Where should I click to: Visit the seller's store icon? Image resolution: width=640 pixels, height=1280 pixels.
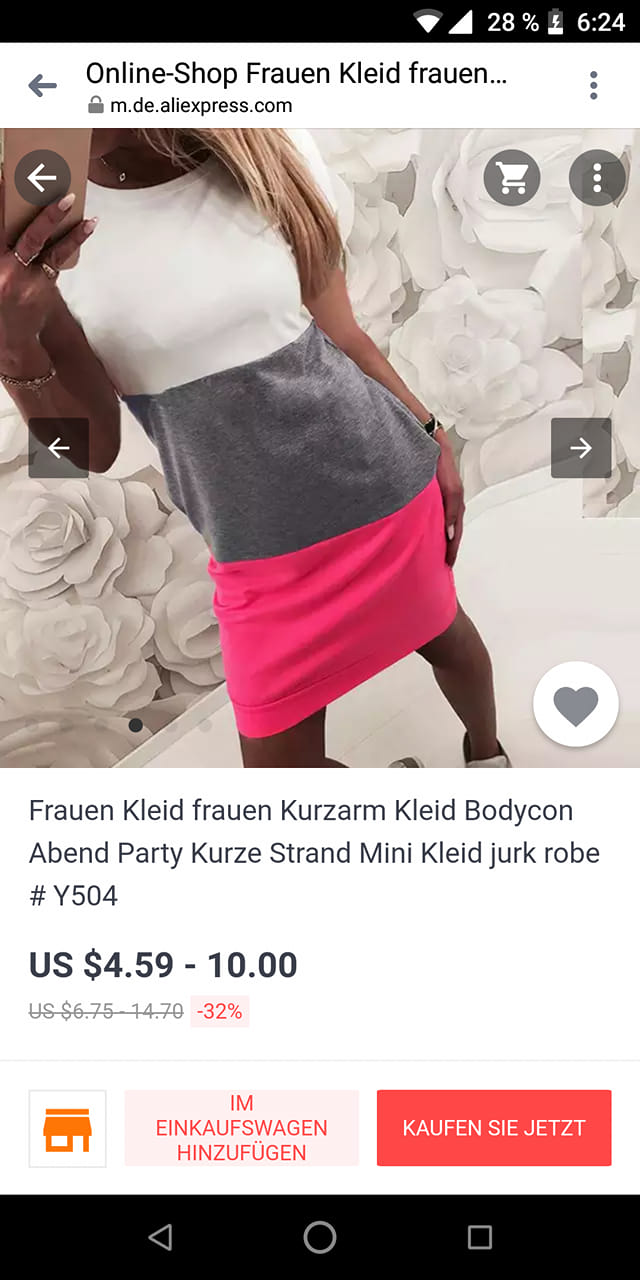coord(67,1128)
